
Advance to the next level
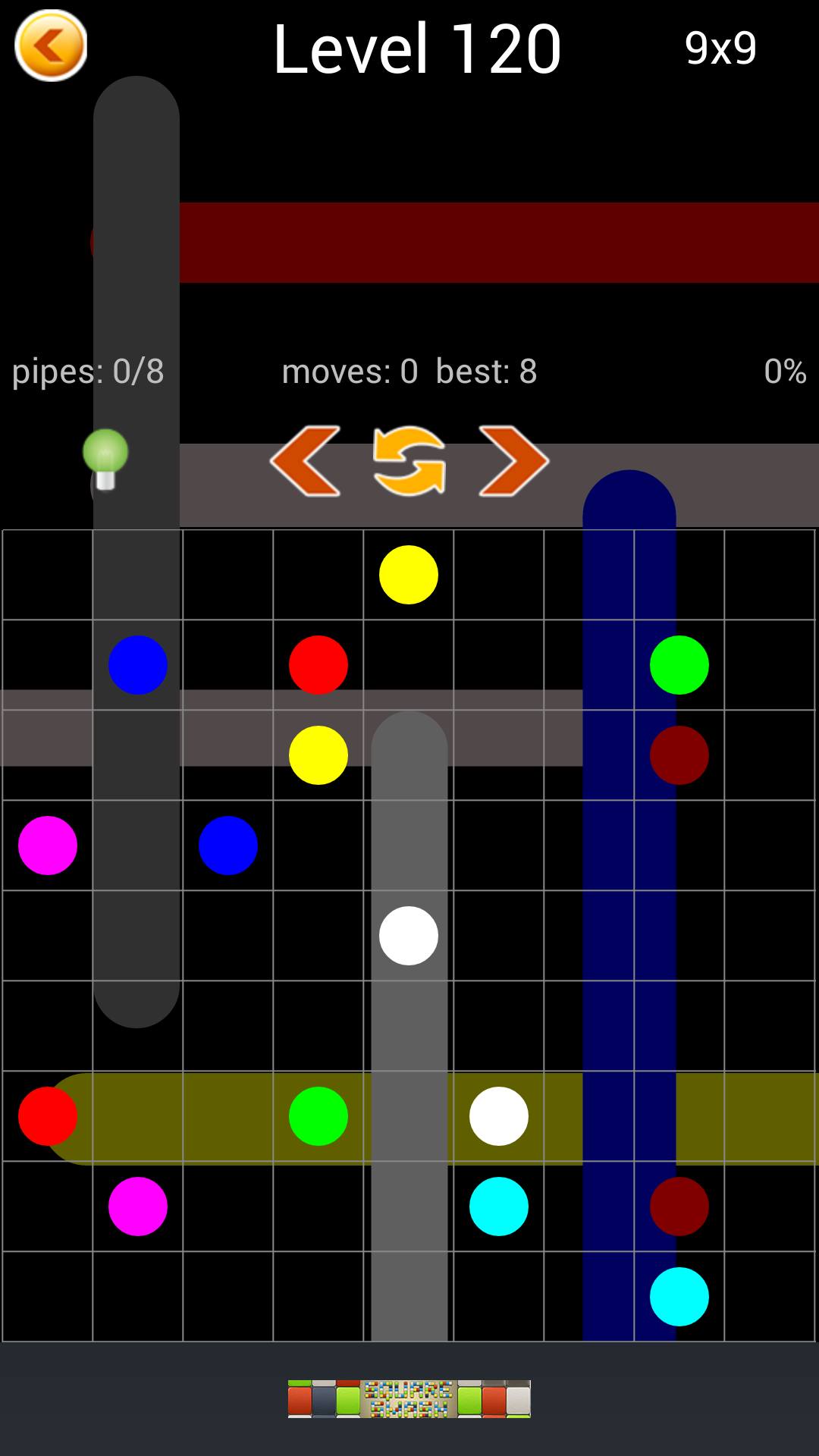click(x=513, y=461)
